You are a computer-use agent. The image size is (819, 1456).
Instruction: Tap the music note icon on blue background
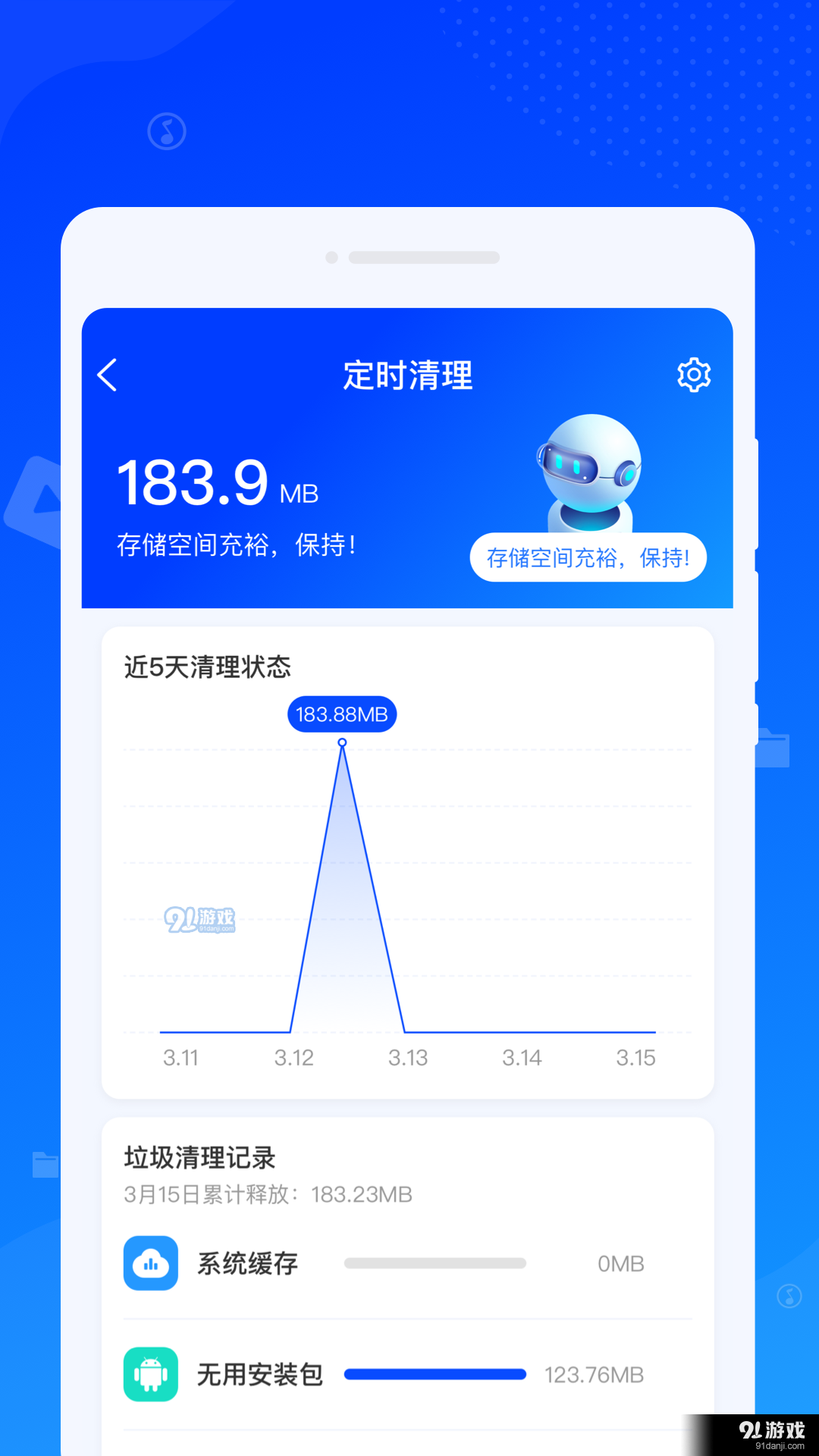pyautogui.click(x=166, y=131)
